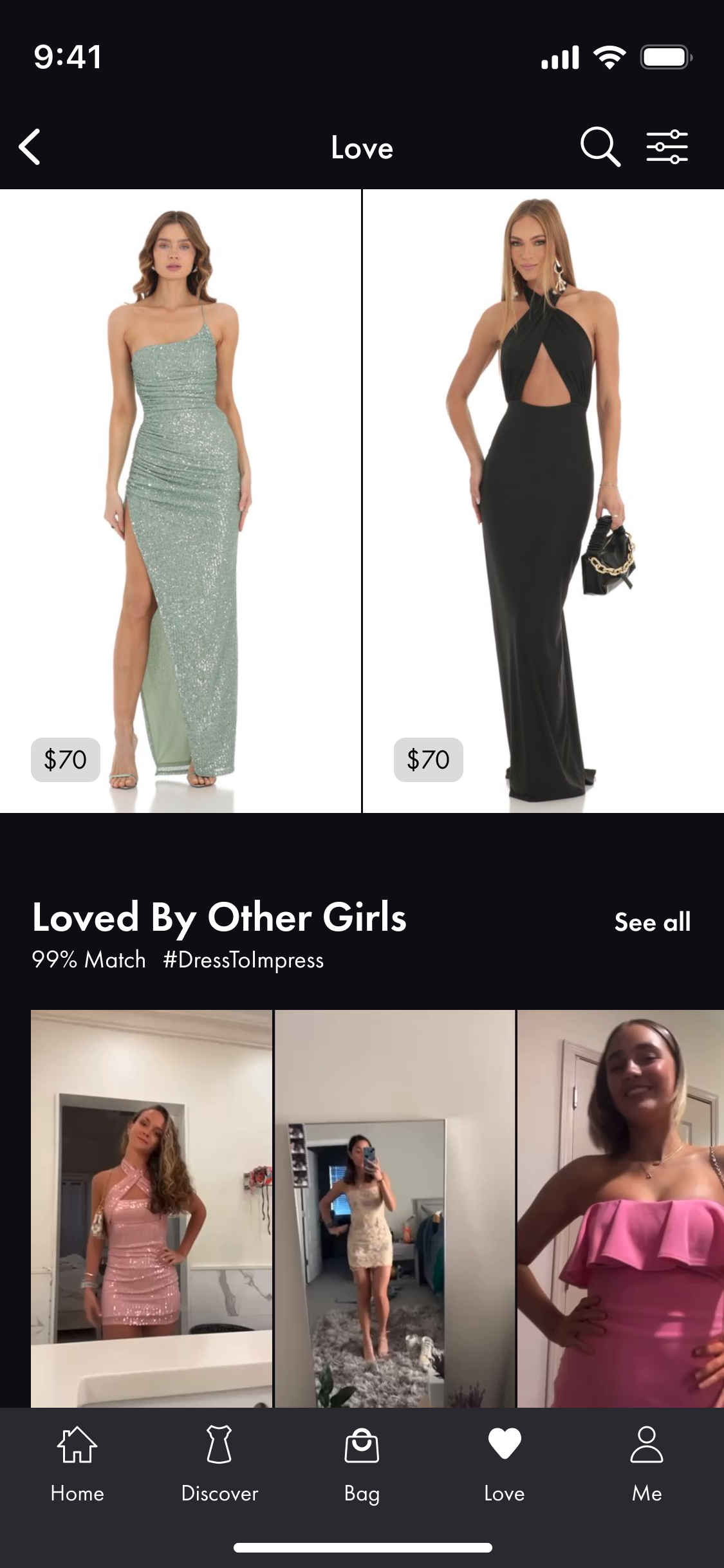Open the cream mini dress mirror selfie video
724x1568 pixels.
395,1209
